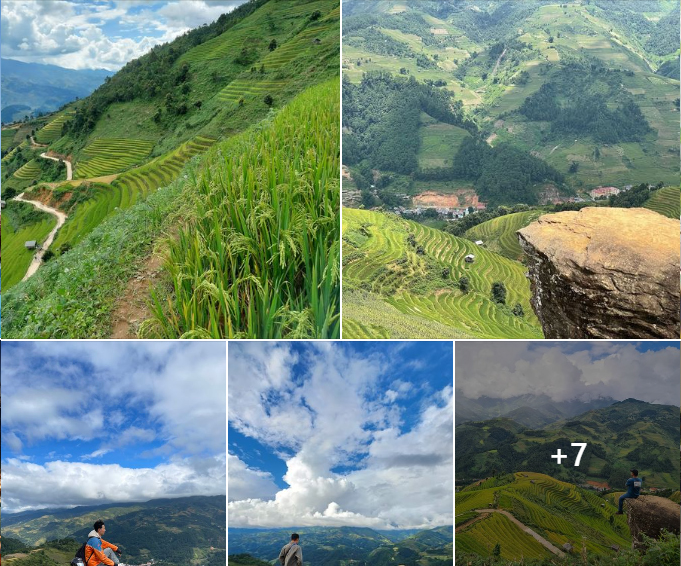
Task: View the +7 more photos tile
Action: click(567, 454)
